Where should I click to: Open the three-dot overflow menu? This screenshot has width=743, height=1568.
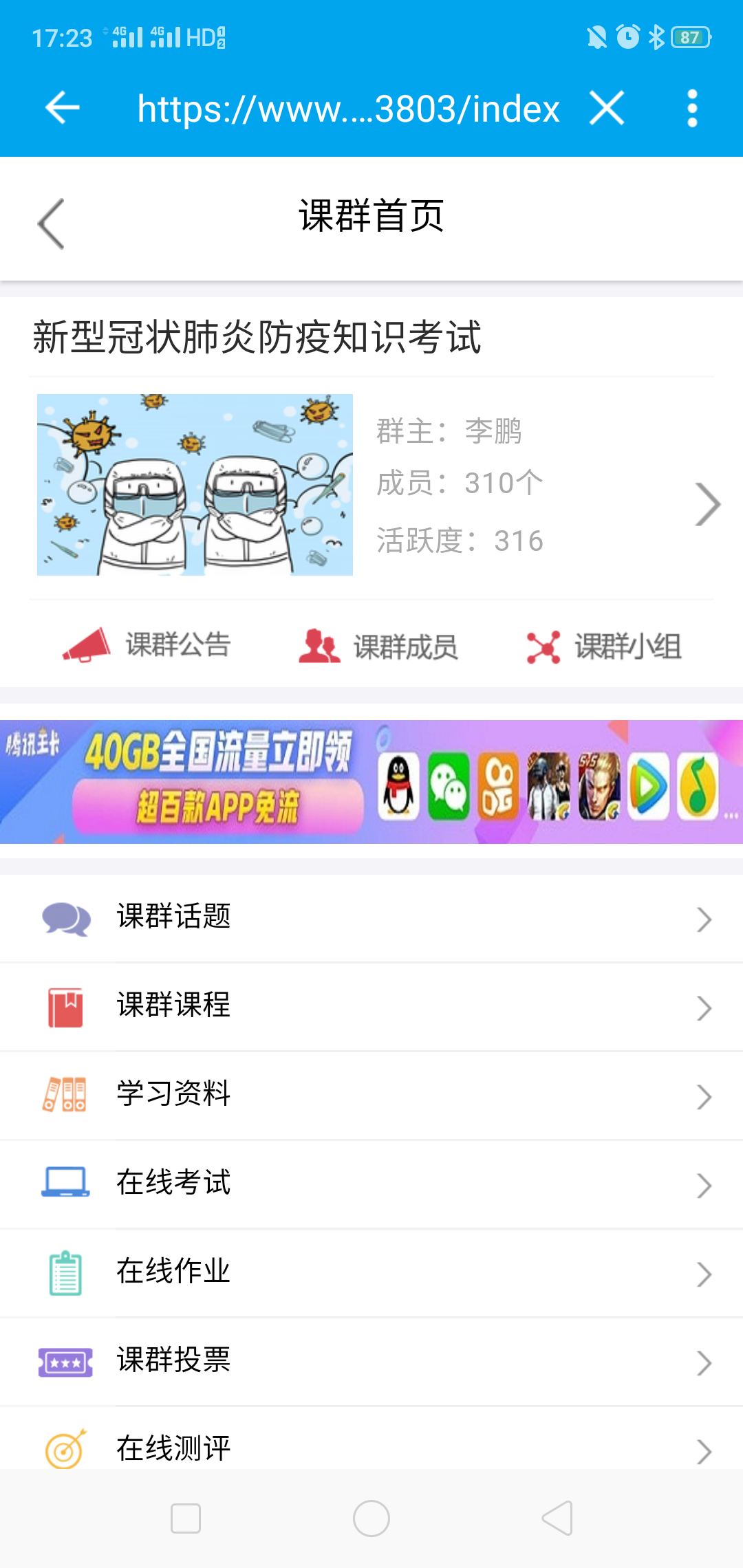[x=692, y=108]
